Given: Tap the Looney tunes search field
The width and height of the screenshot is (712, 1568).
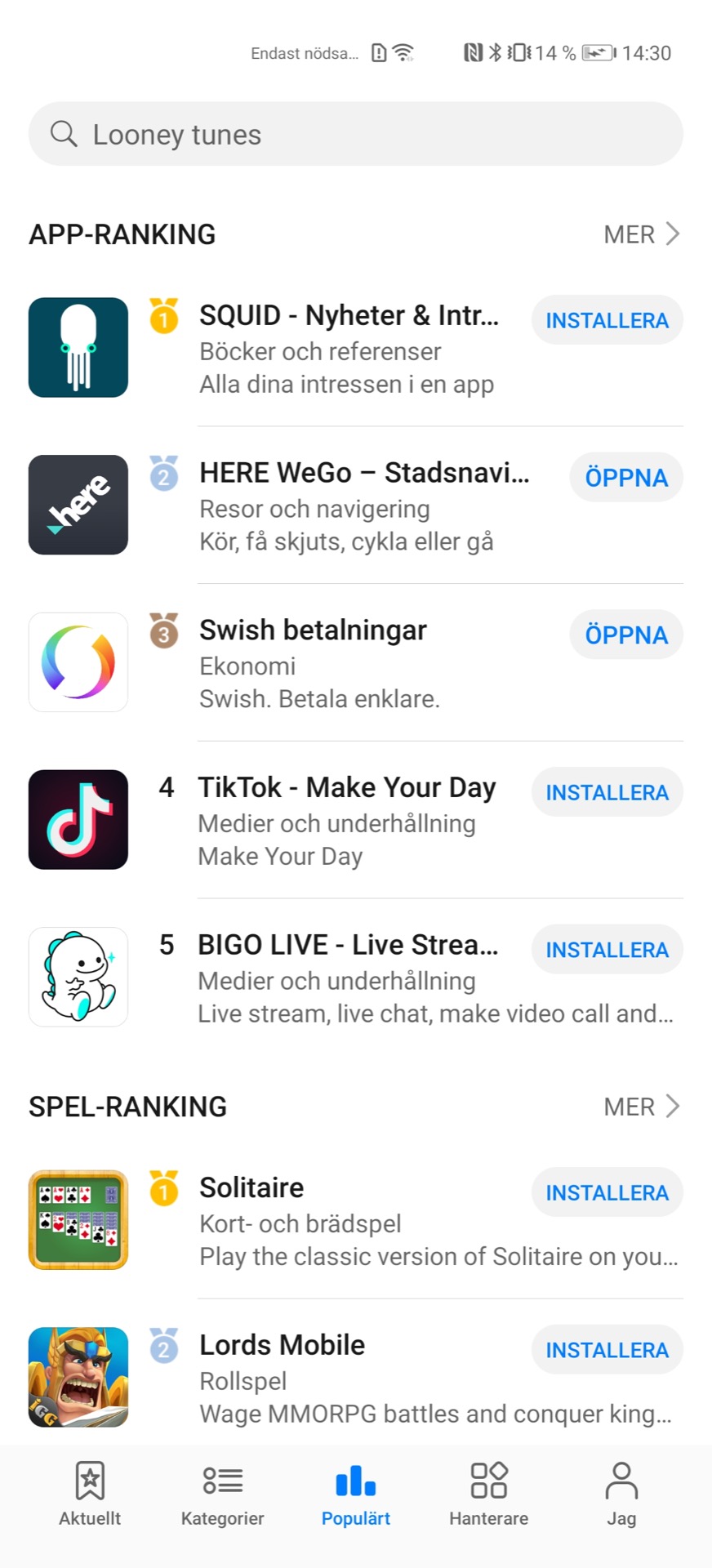Looking at the screenshot, I should (355, 134).
